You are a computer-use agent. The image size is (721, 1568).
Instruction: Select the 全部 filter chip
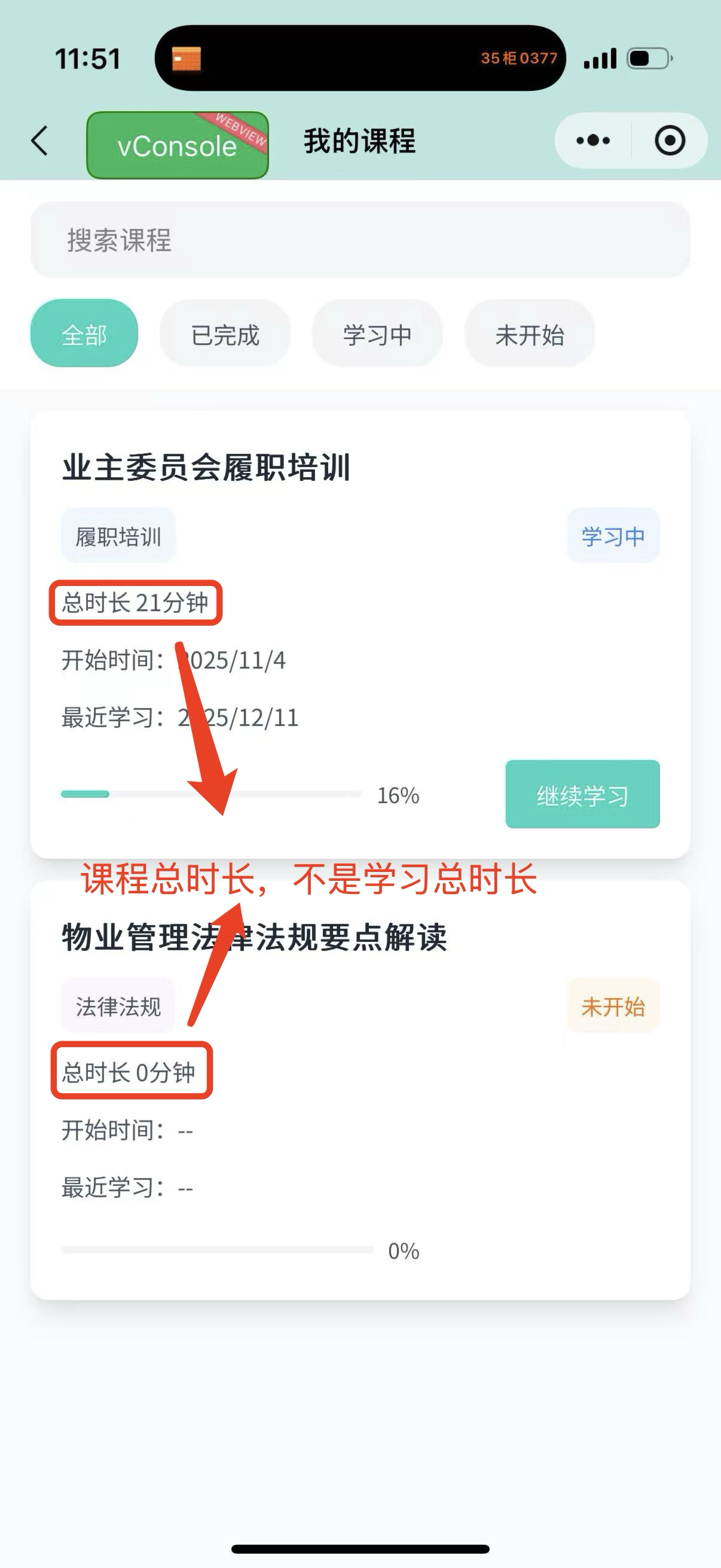point(84,334)
